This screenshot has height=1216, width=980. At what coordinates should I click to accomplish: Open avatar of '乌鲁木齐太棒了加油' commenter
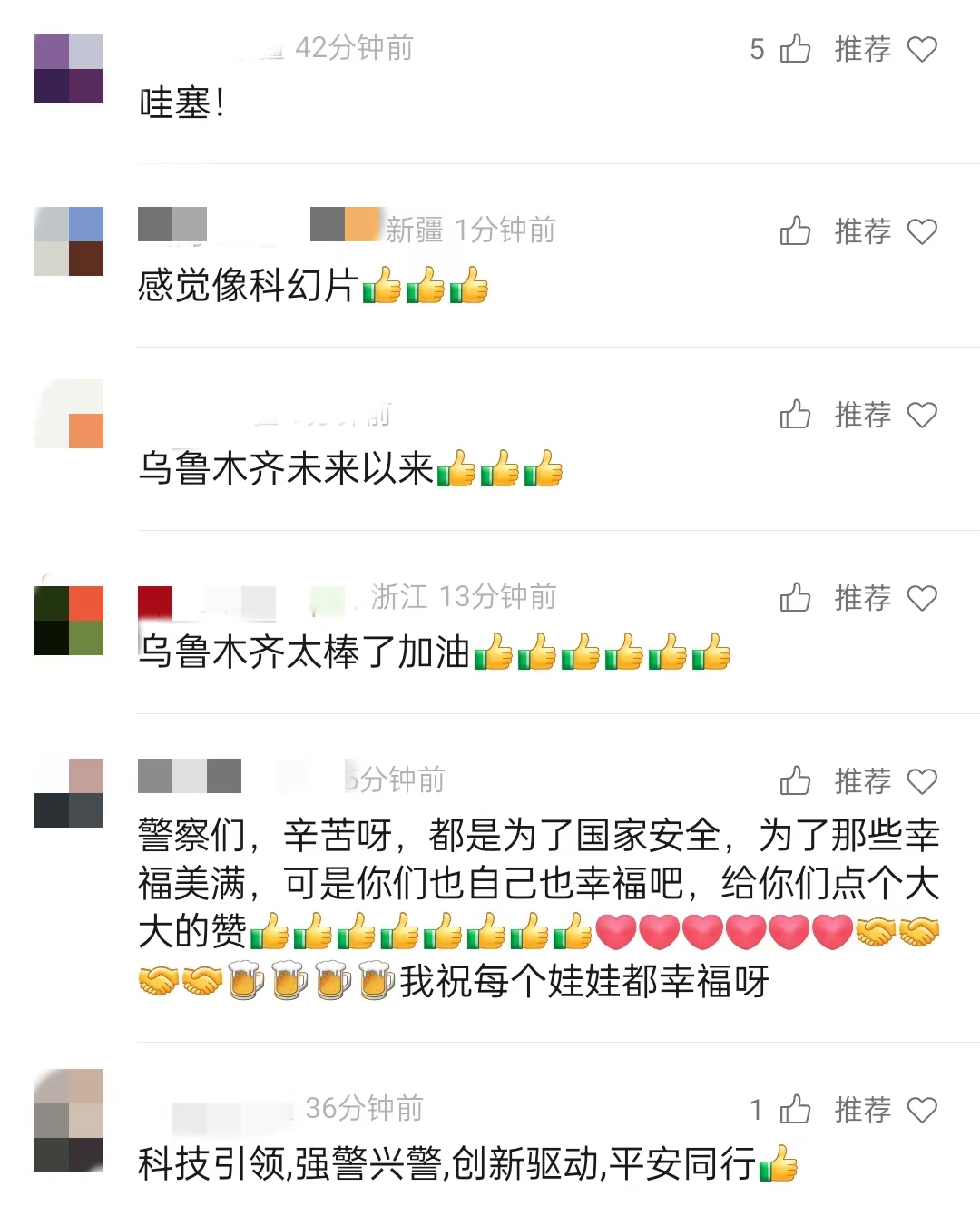tap(69, 621)
